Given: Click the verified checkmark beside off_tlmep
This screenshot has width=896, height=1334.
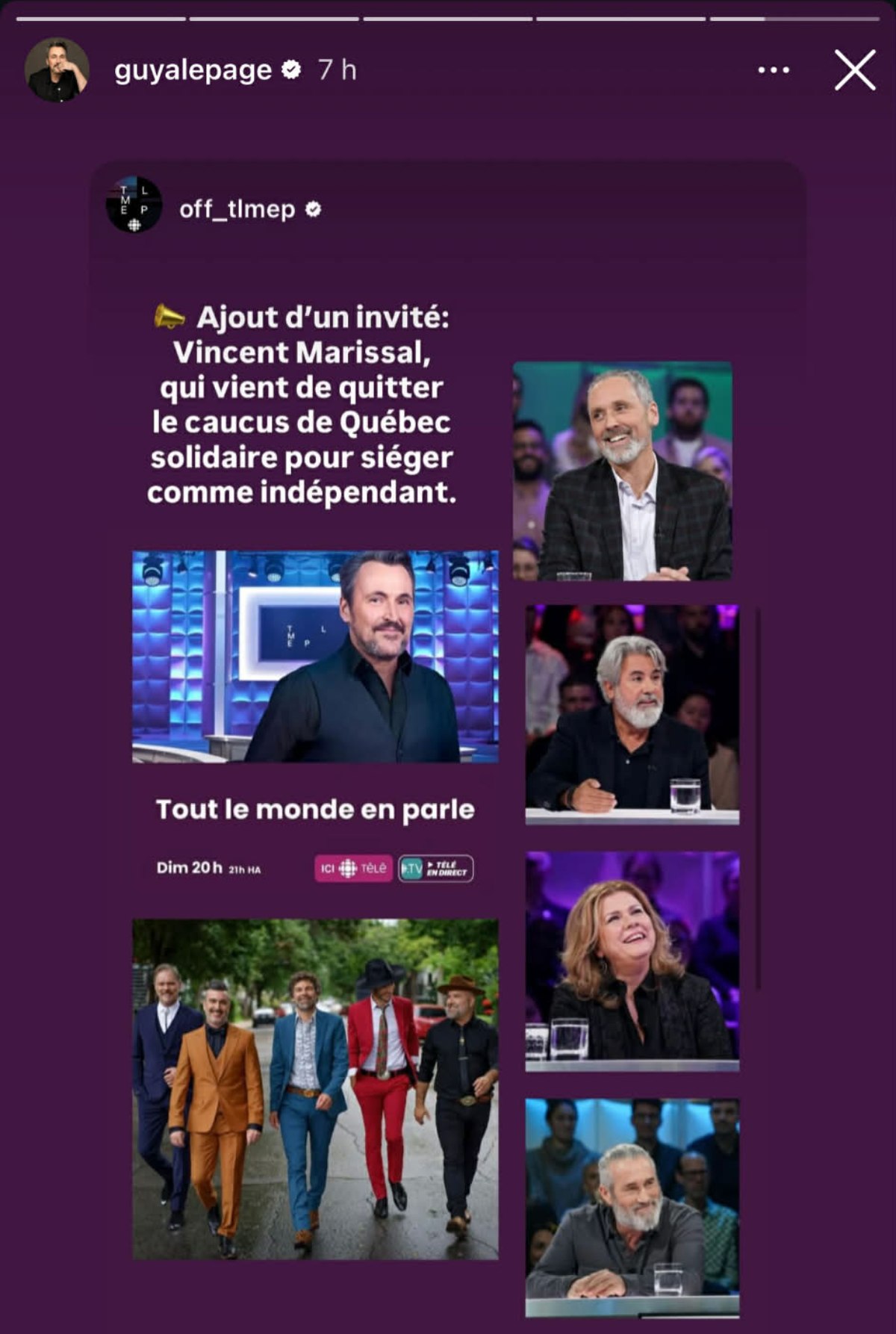Looking at the screenshot, I should tap(314, 211).
